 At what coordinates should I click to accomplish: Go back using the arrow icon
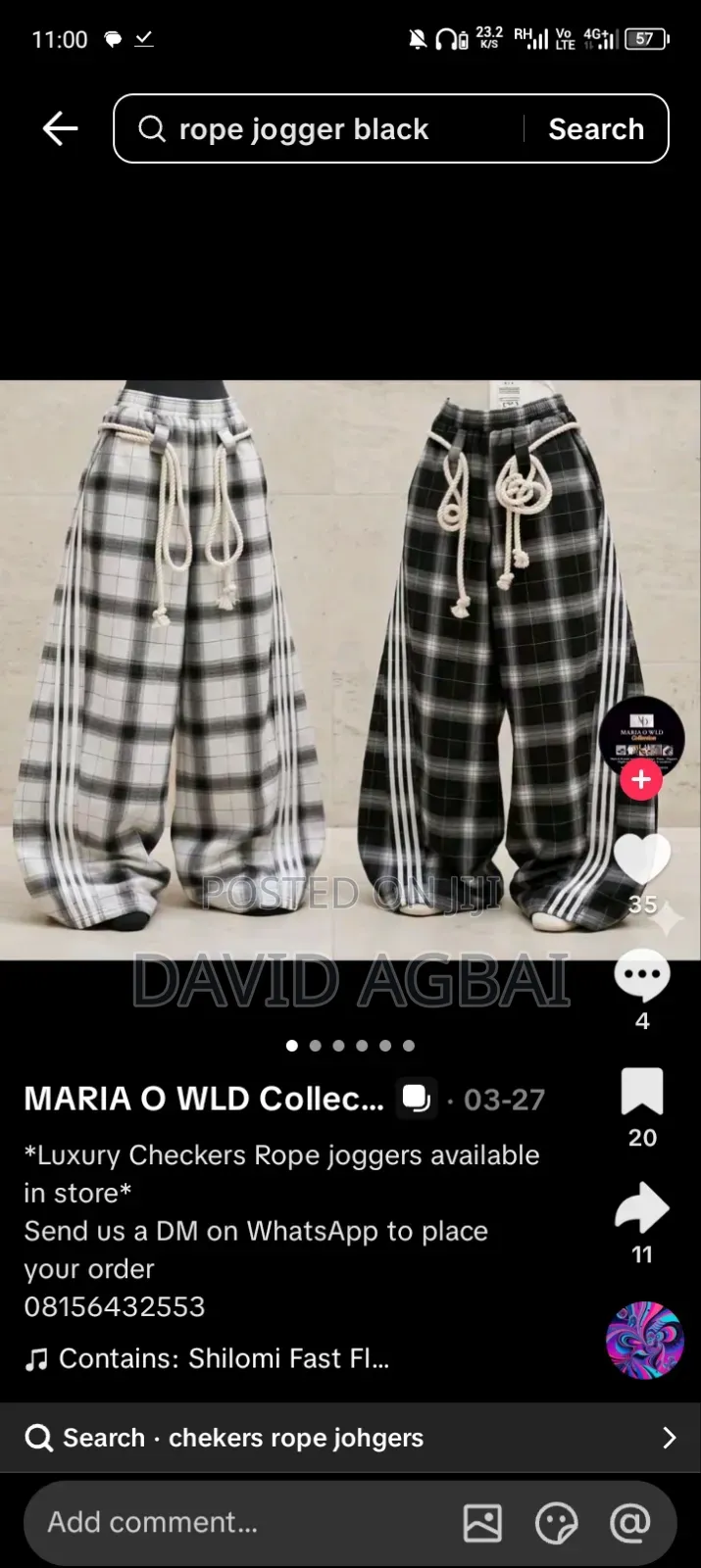[x=60, y=128]
